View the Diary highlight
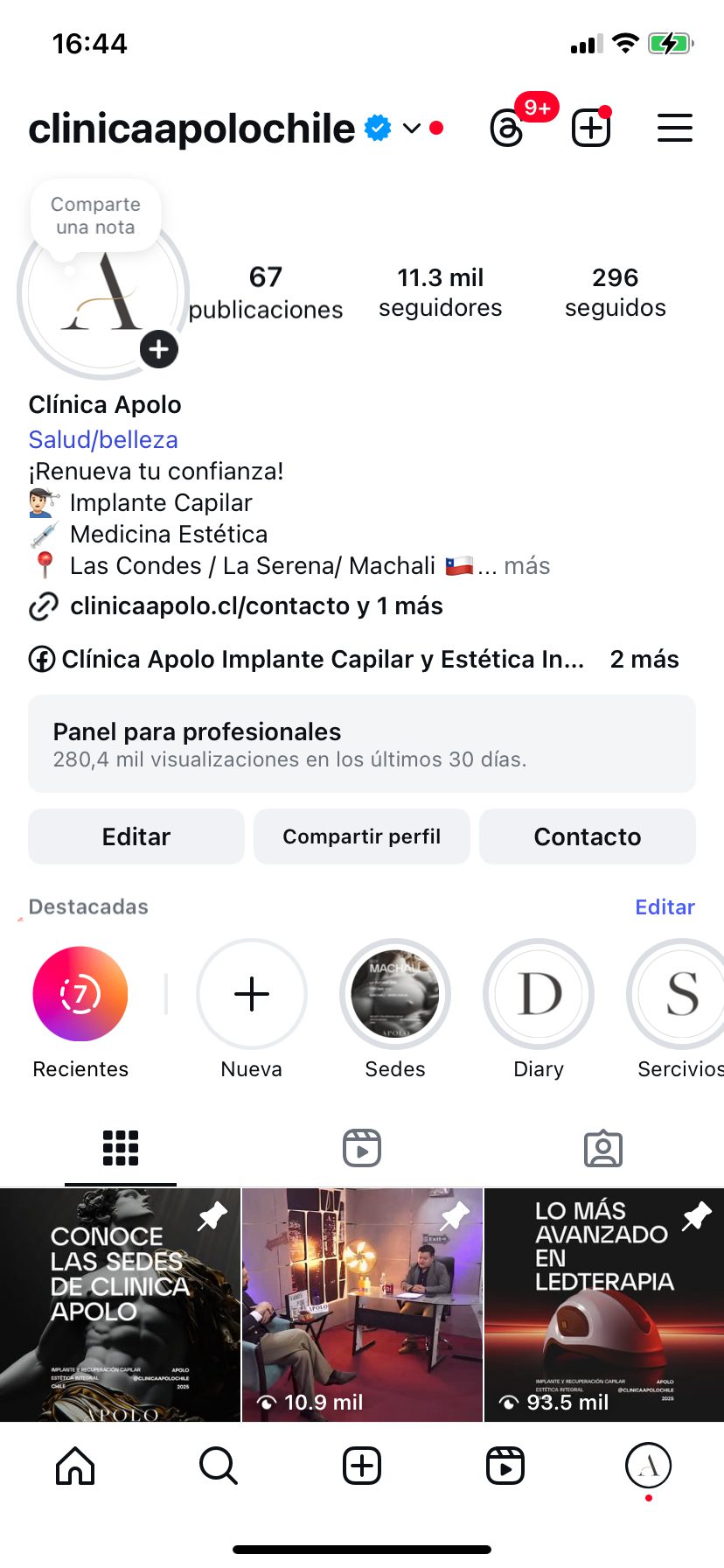The image size is (724, 1568). pyautogui.click(x=539, y=994)
